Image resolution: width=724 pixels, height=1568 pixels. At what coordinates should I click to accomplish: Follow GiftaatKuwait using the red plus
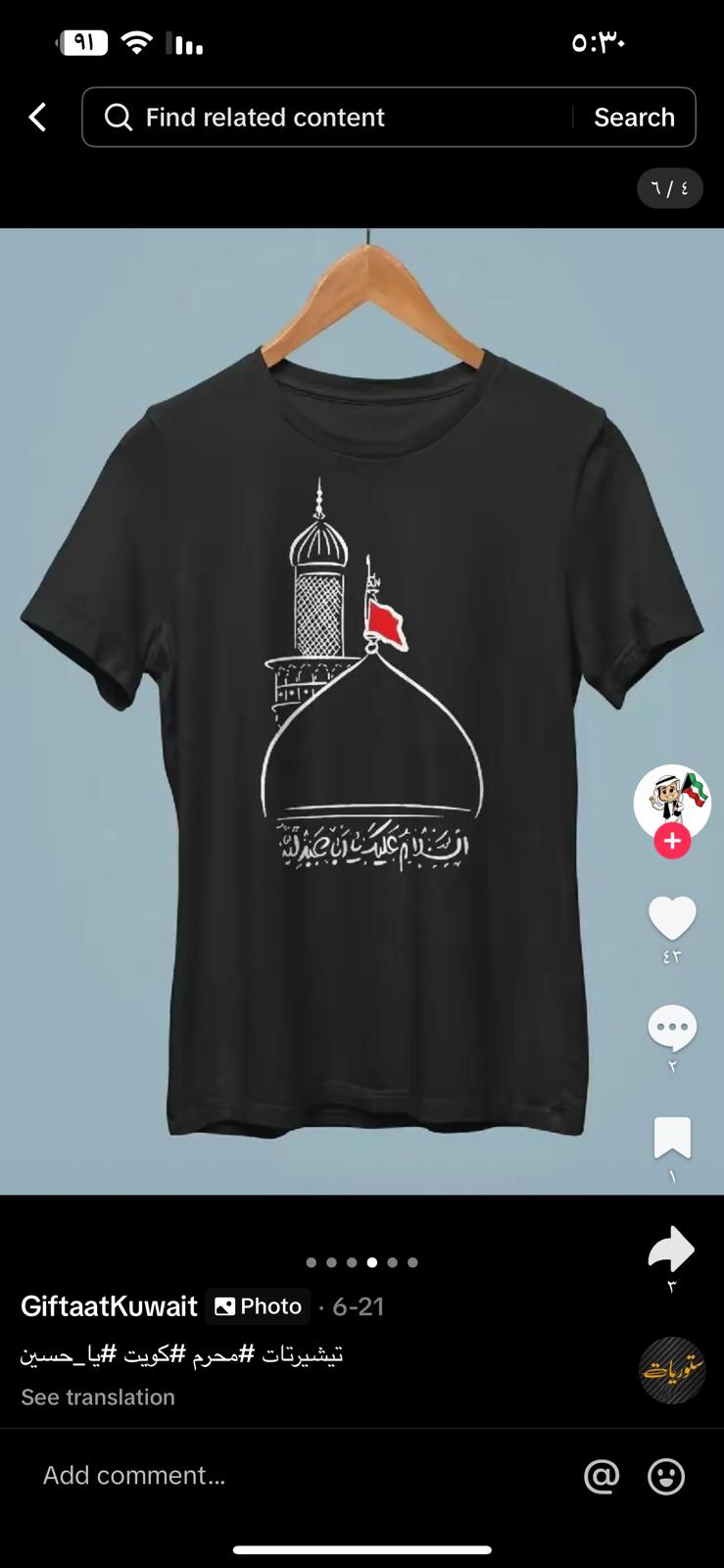672,841
